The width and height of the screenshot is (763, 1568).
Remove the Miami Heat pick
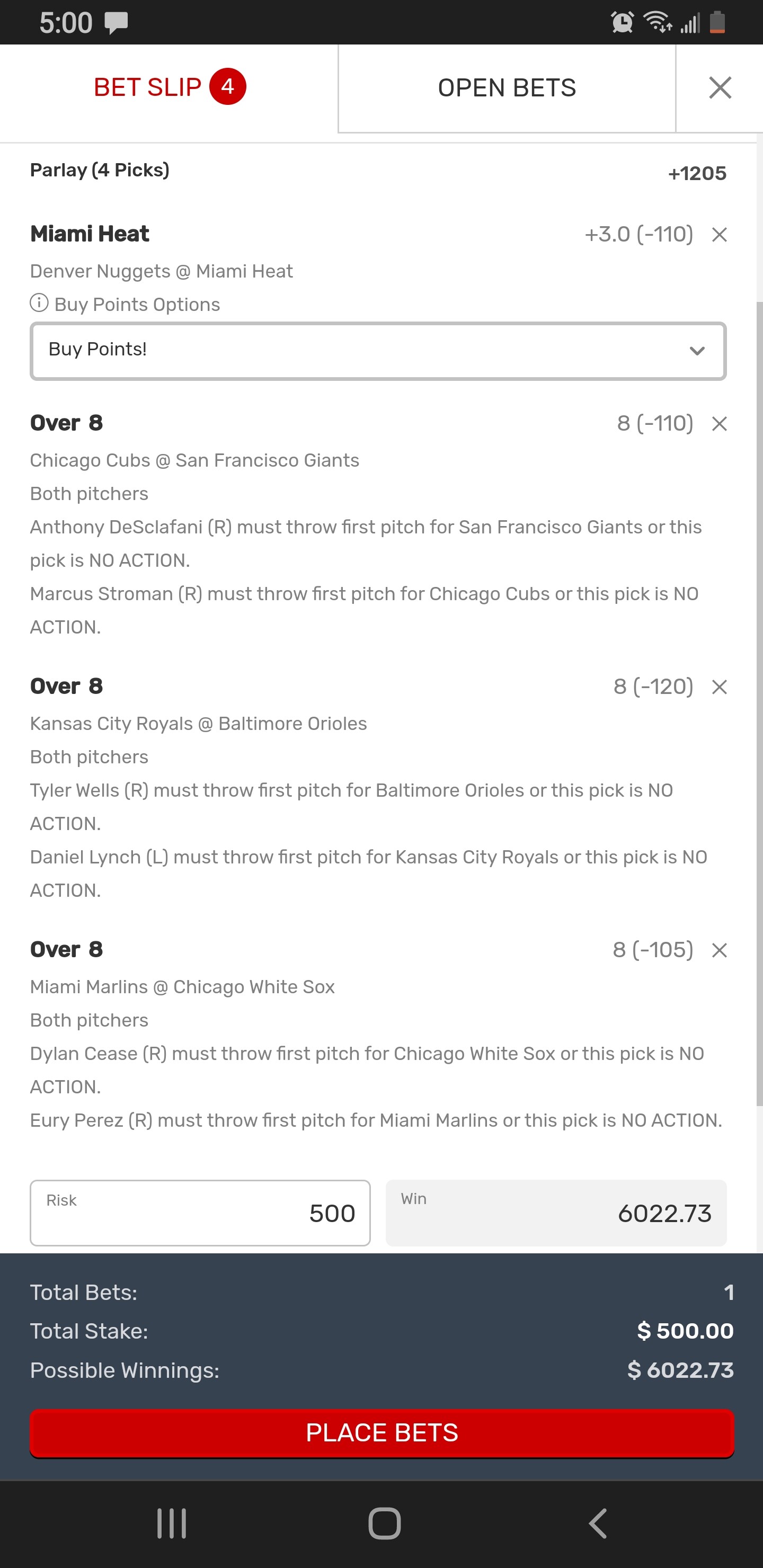(x=719, y=234)
